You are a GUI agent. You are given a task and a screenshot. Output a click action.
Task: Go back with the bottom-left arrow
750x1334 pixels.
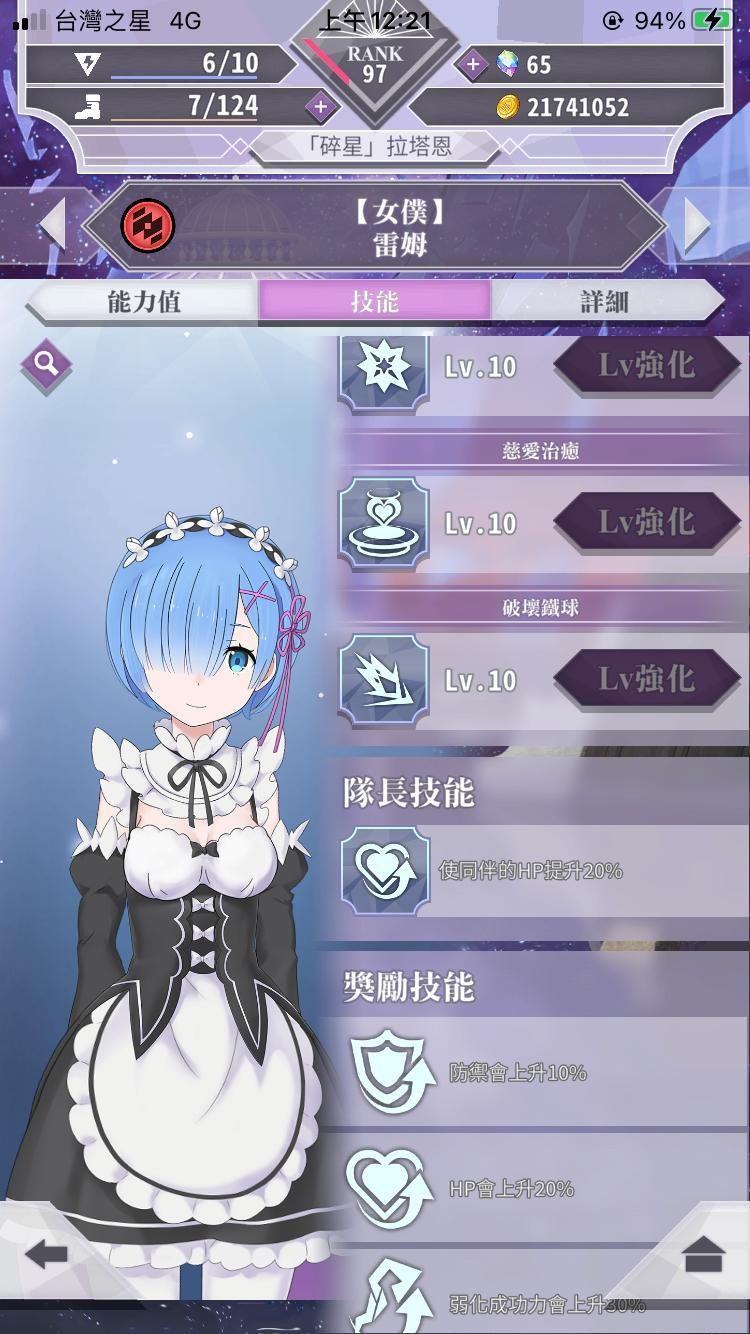pyautogui.click(x=46, y=1253)
